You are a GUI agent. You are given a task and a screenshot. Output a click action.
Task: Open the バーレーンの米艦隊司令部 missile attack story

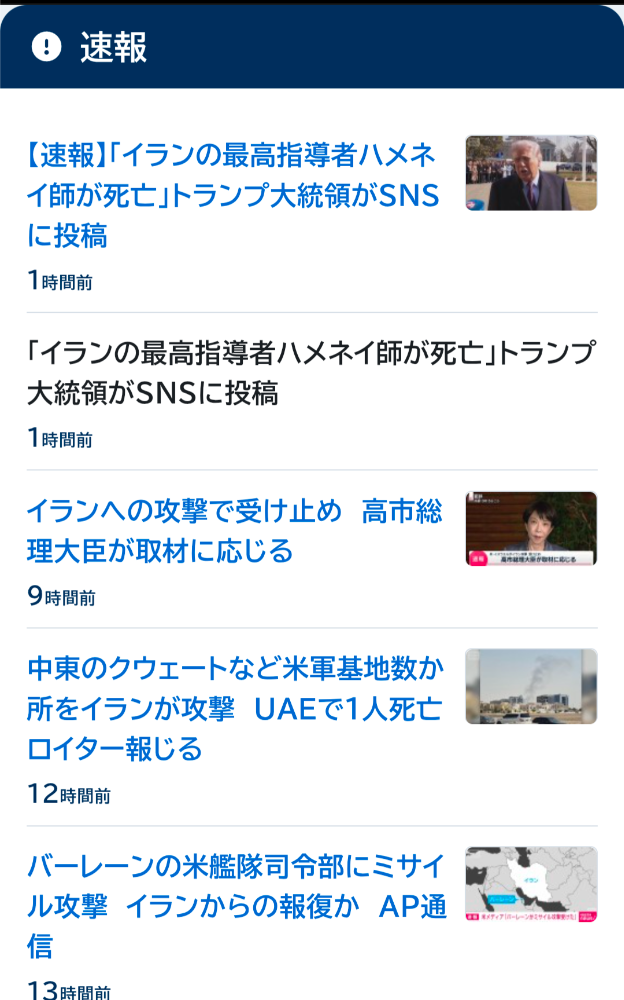236,905
